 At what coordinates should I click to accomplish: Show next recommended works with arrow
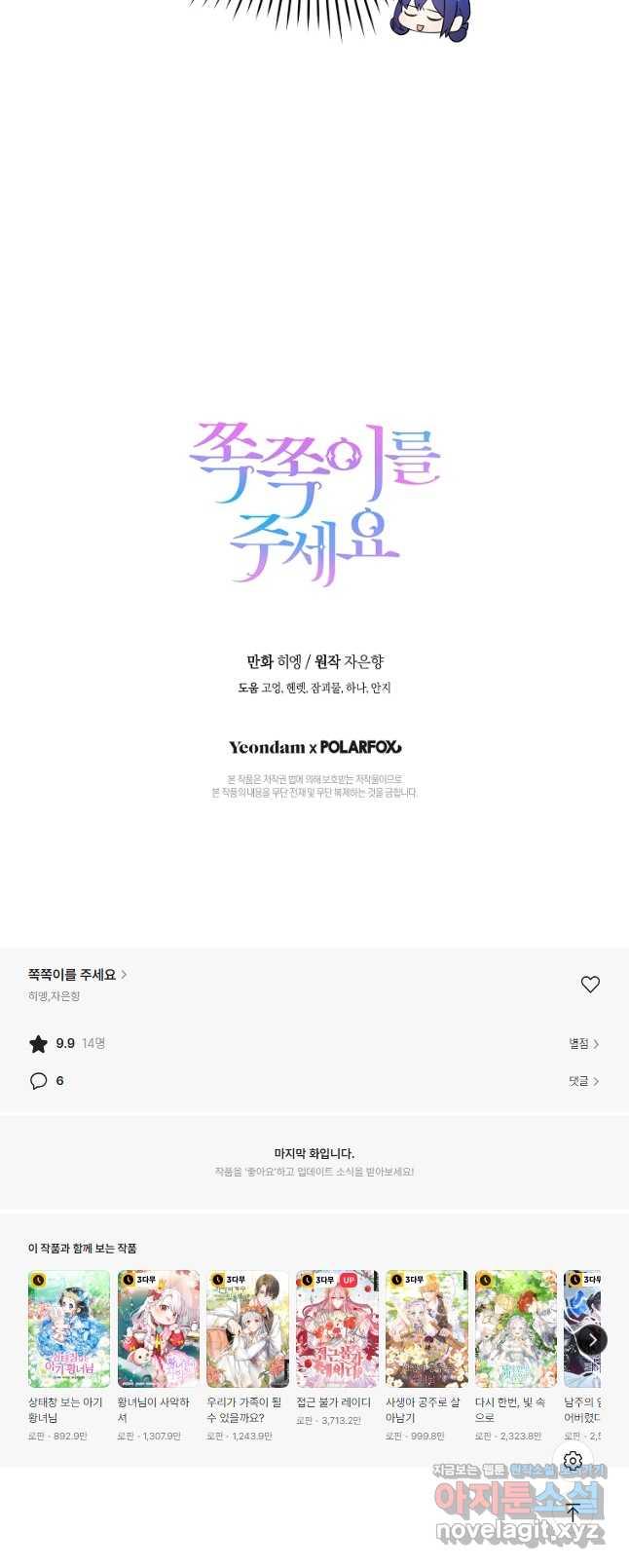tap(592, 1340)
